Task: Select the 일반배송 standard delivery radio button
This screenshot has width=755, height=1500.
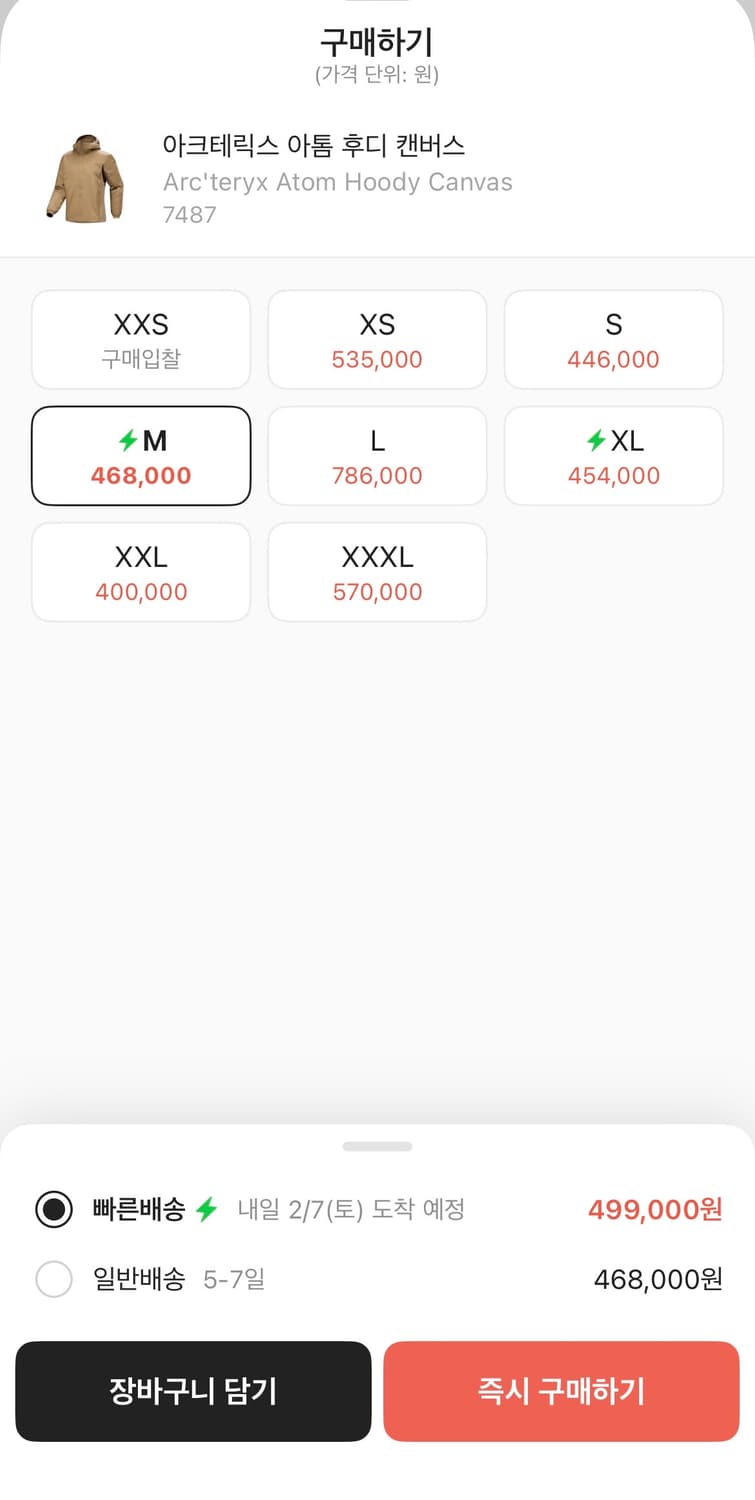Action: pos(55,1279)
